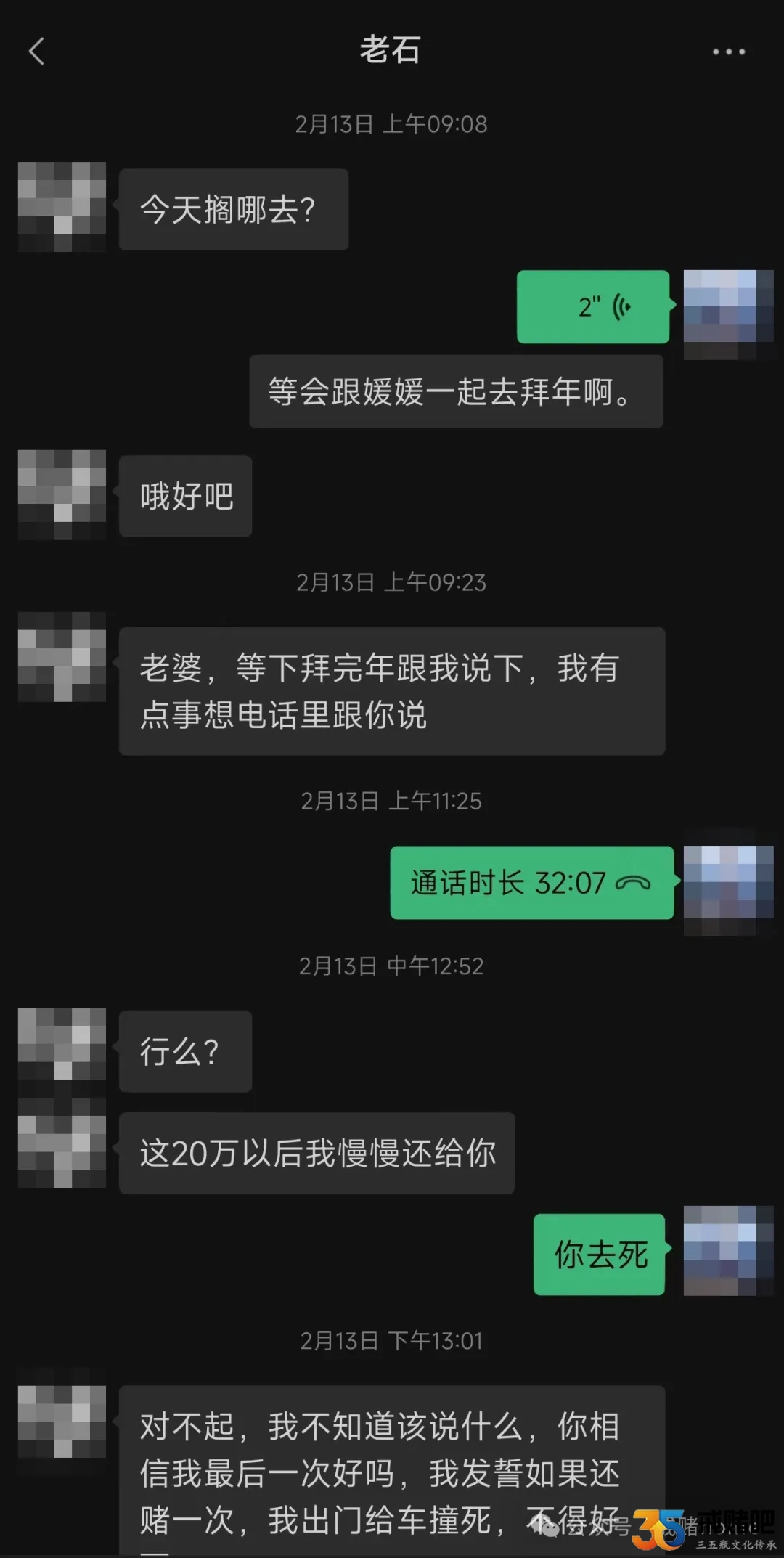Play the 2-second voice message

coord(592,307)
